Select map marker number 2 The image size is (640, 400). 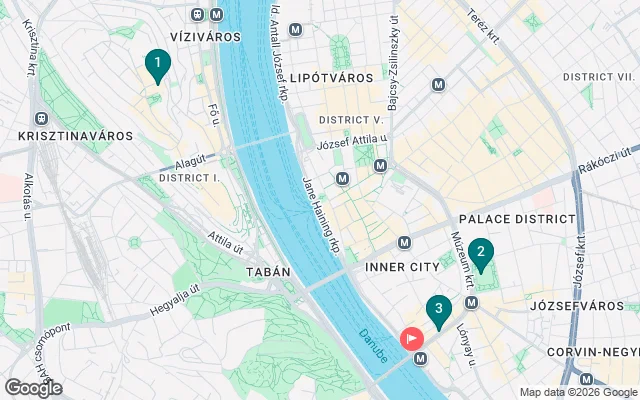(481, 253)
